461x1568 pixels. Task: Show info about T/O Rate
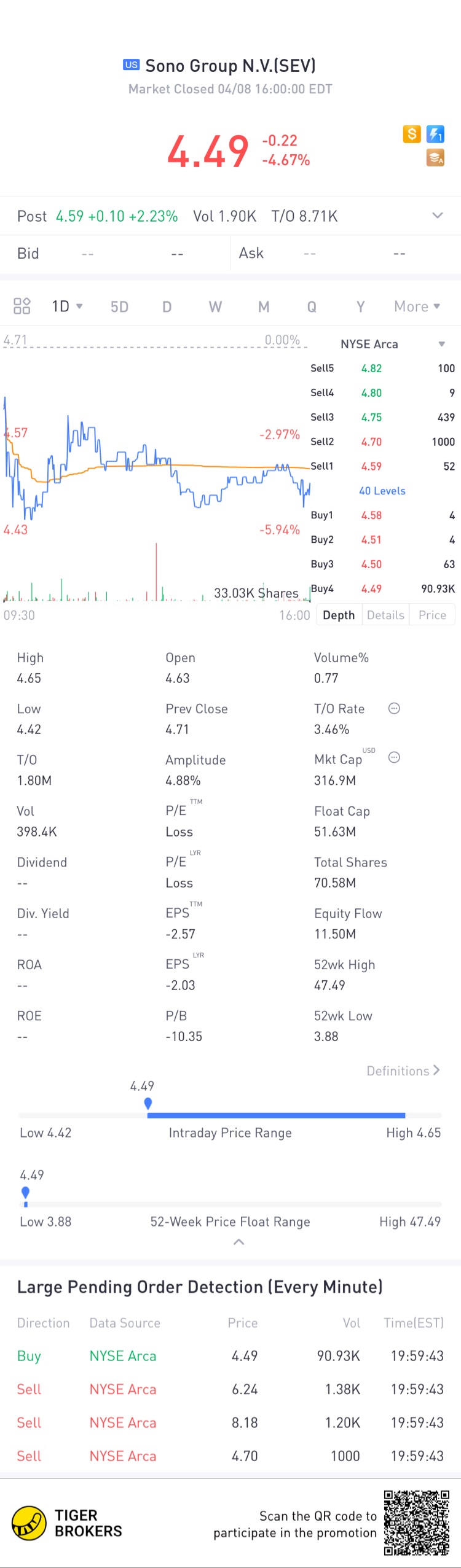point(394,708)
